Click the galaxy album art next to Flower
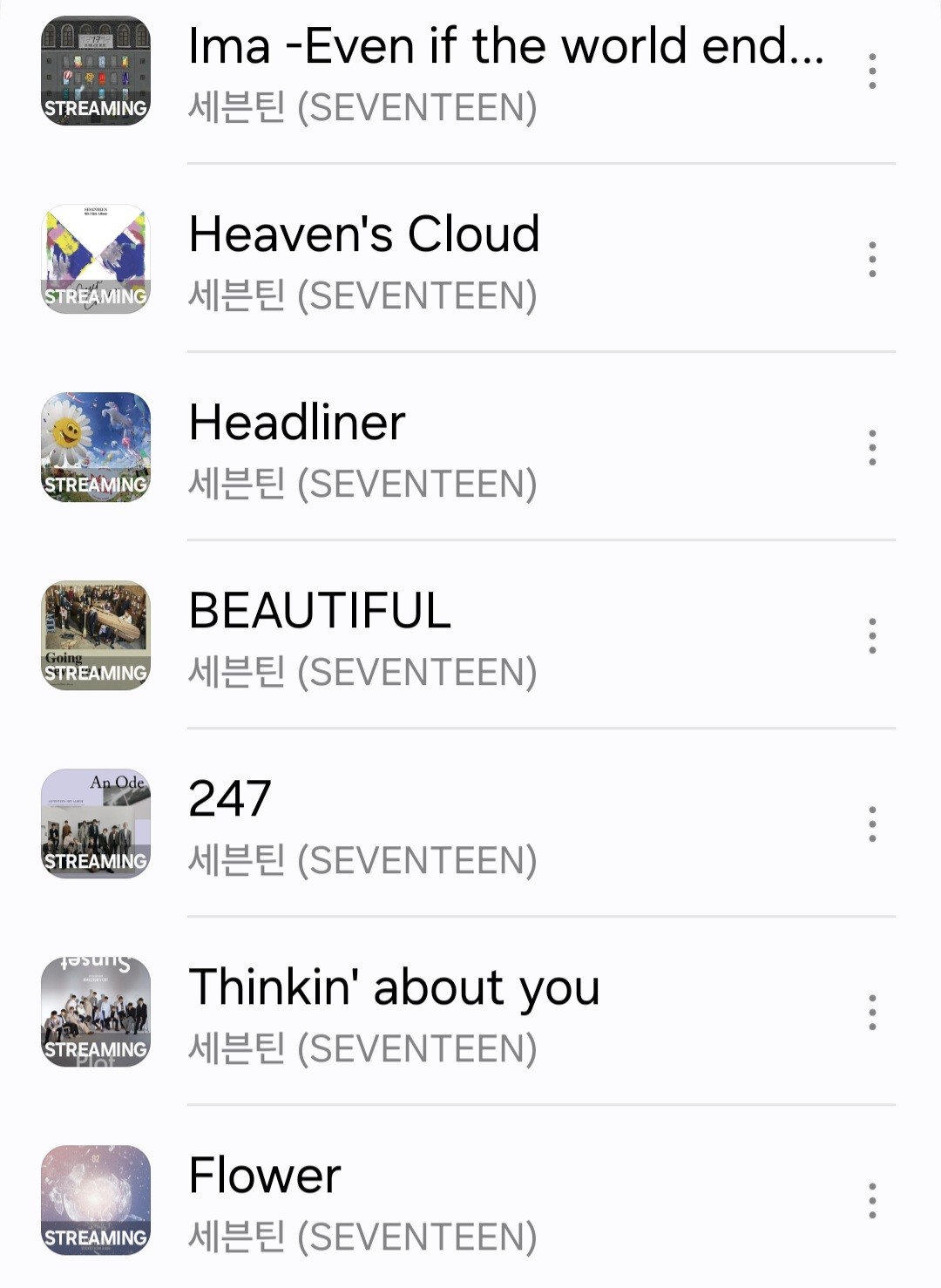Viewport: 941px width, 1288px height. [x=96, y=1203]
